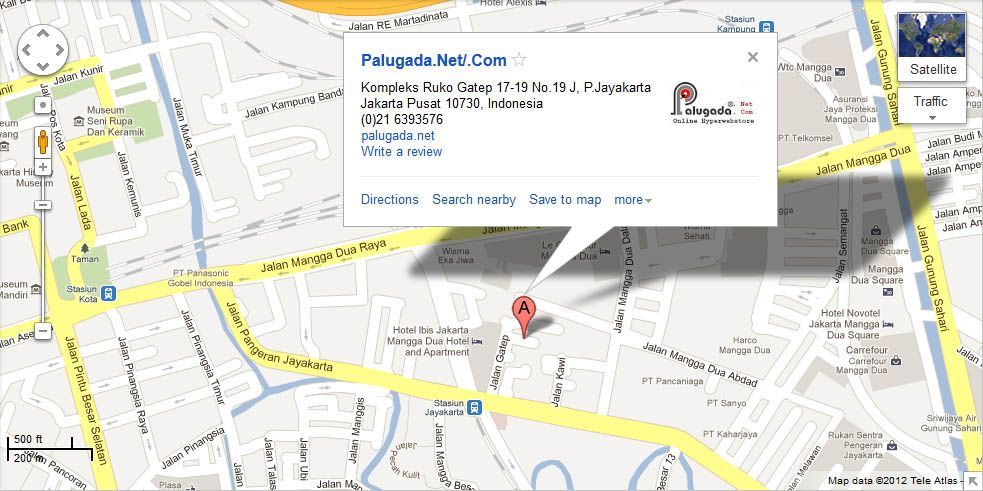Image resolution: width=983 pixels, height=491 pixels.
Task: Switch to Satellite view
Action: pyautogui.click(x=932, y=69)
